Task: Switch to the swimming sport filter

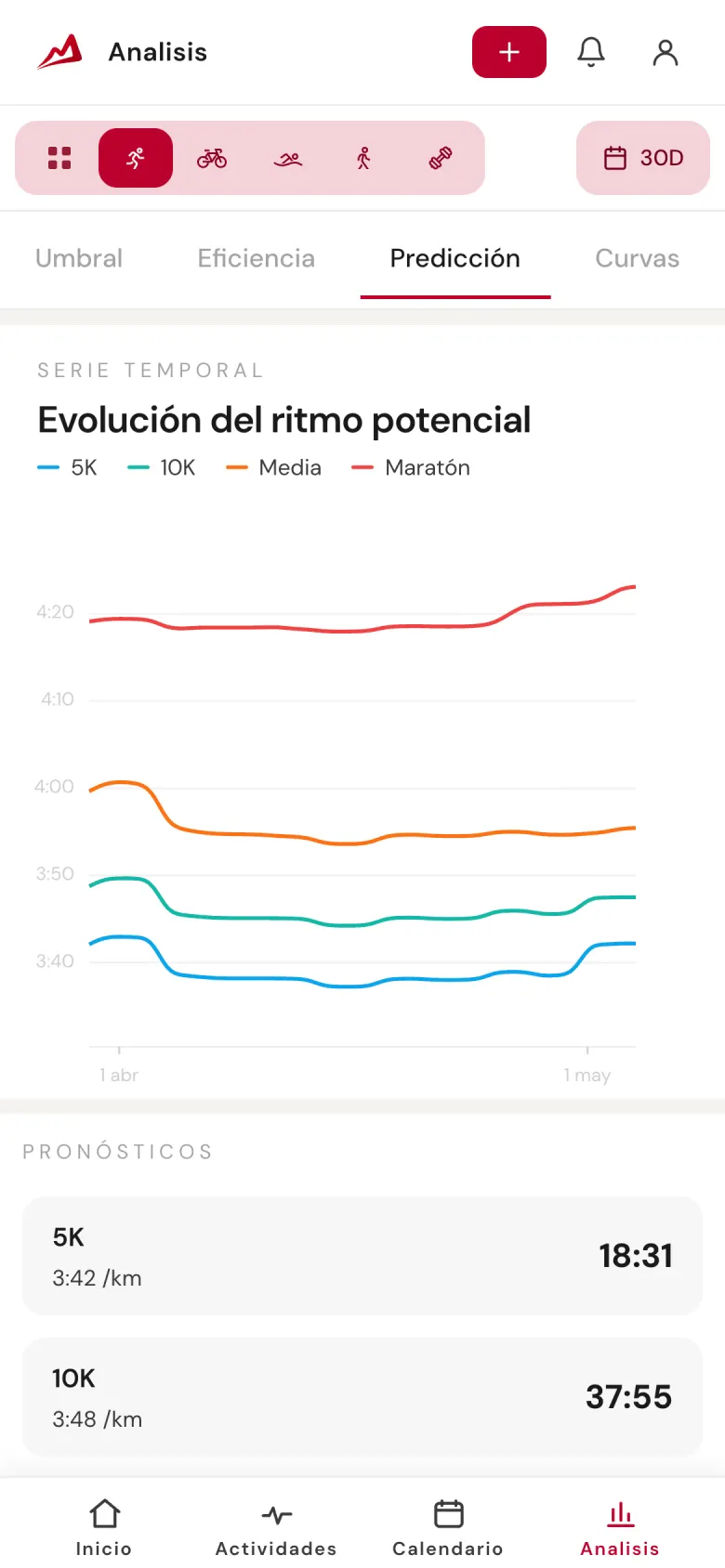Action: pyautogui.click(x=288, y=158)
